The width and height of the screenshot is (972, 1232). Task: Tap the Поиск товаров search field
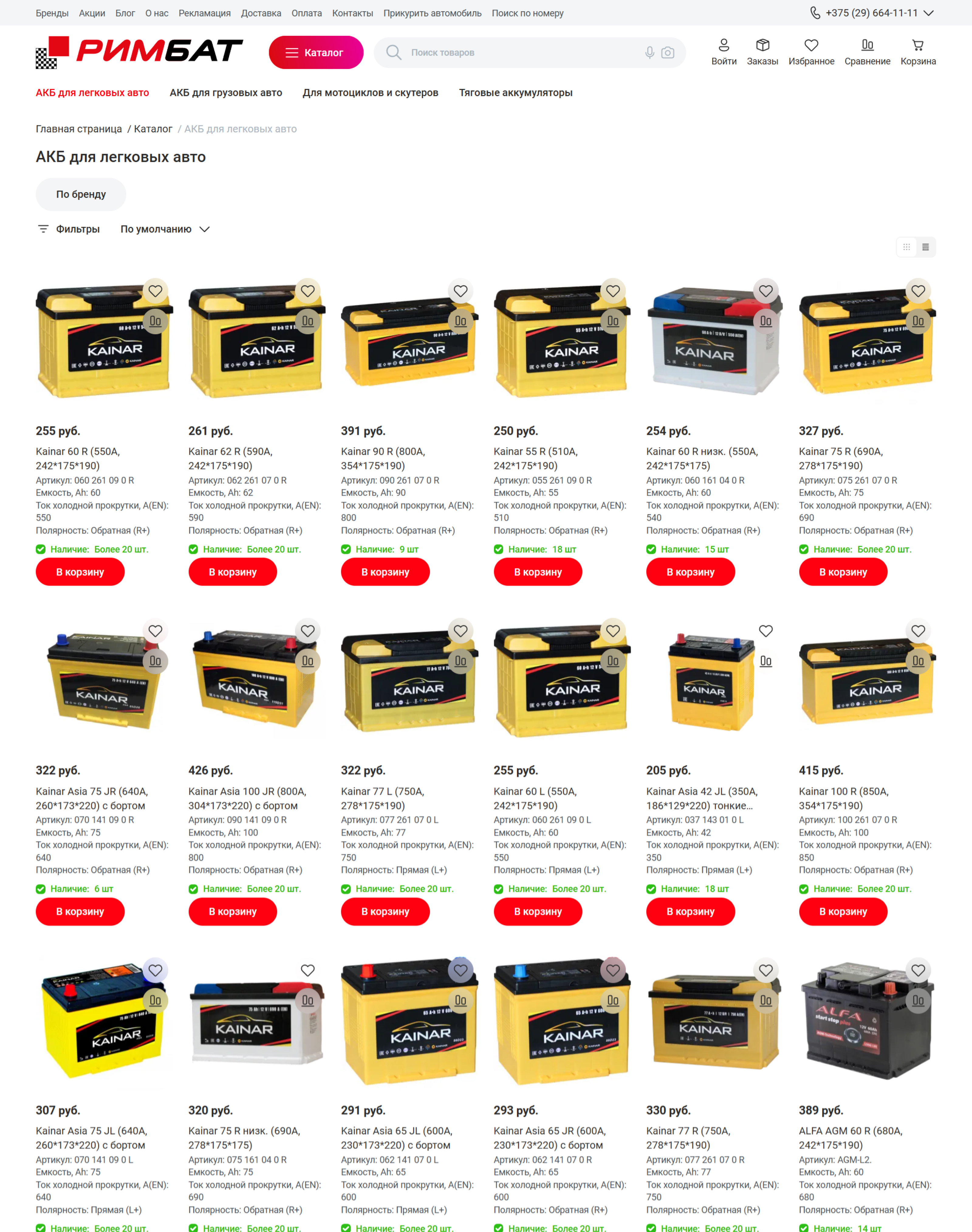pyautogui.click(x=512, y=52)
